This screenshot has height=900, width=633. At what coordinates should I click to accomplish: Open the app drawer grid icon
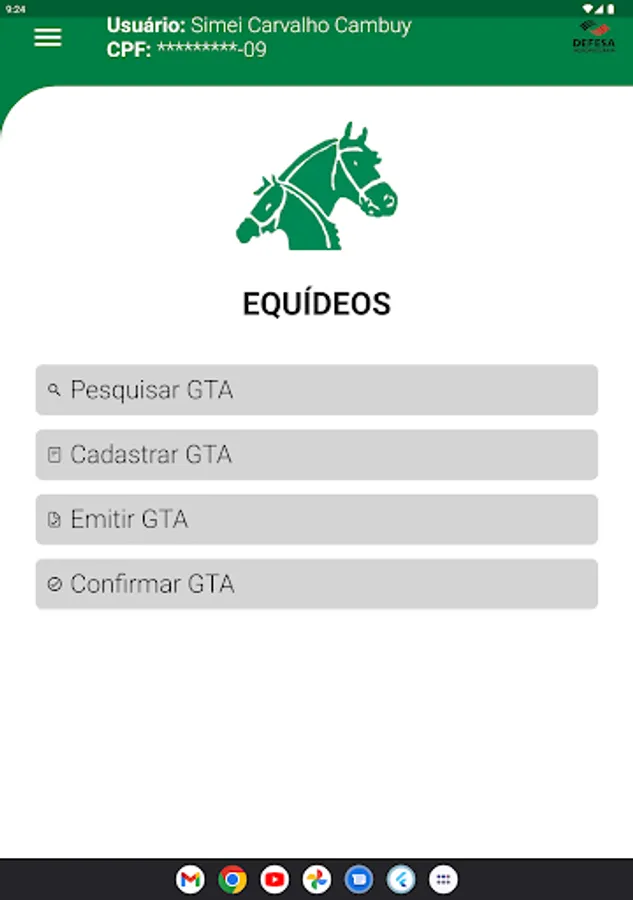tap(443, 879)
